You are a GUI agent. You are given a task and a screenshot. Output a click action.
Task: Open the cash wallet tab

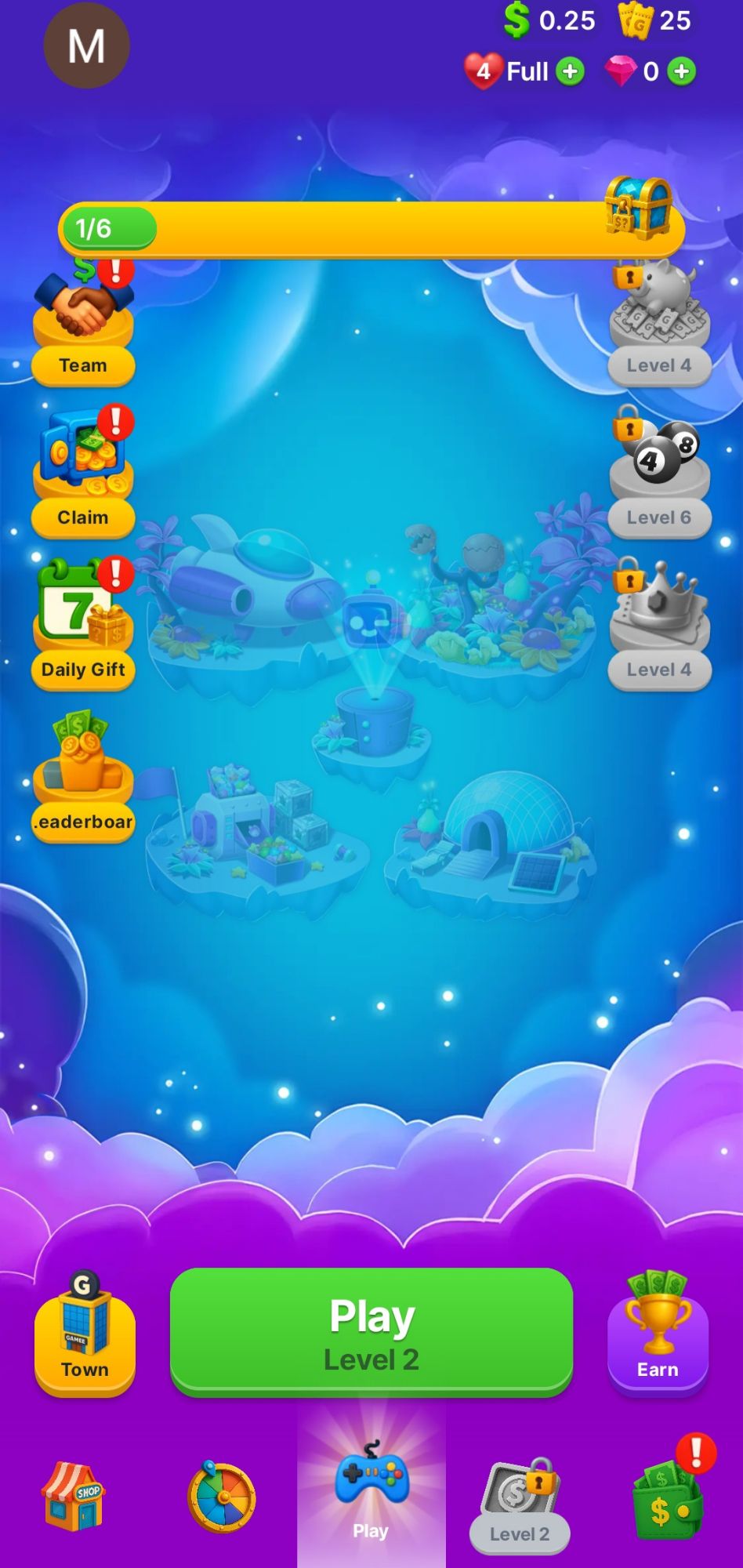[x=666, y=1497]
